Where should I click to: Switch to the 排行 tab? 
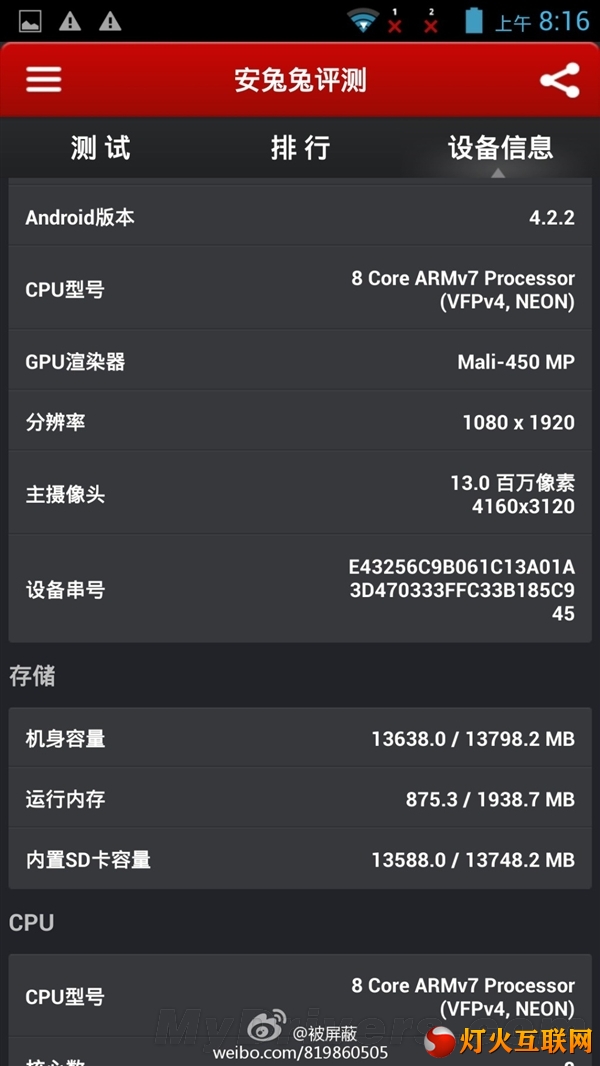[x=300, y=148]
